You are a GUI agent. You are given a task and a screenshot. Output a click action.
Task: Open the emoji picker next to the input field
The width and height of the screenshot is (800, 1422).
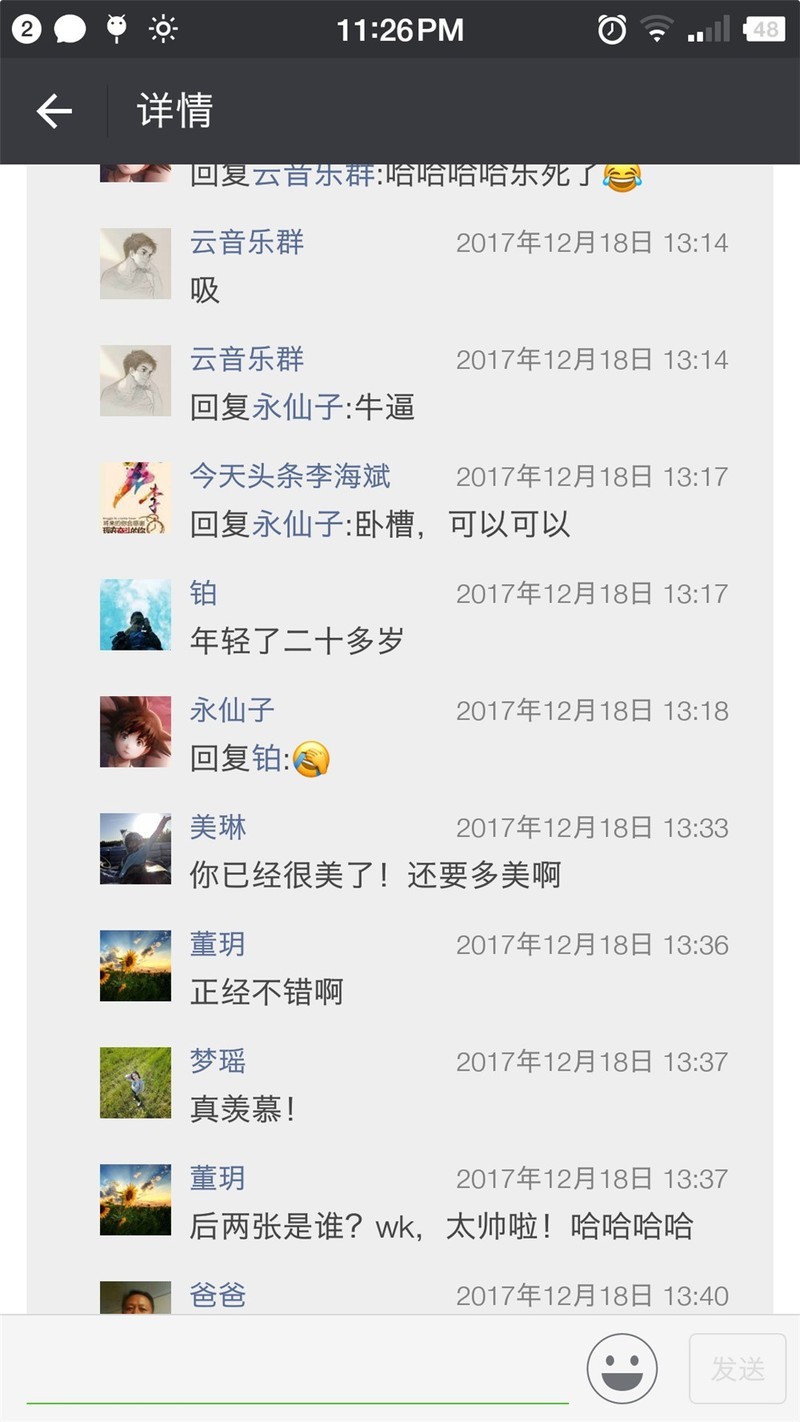click(x=622, y=1367)
